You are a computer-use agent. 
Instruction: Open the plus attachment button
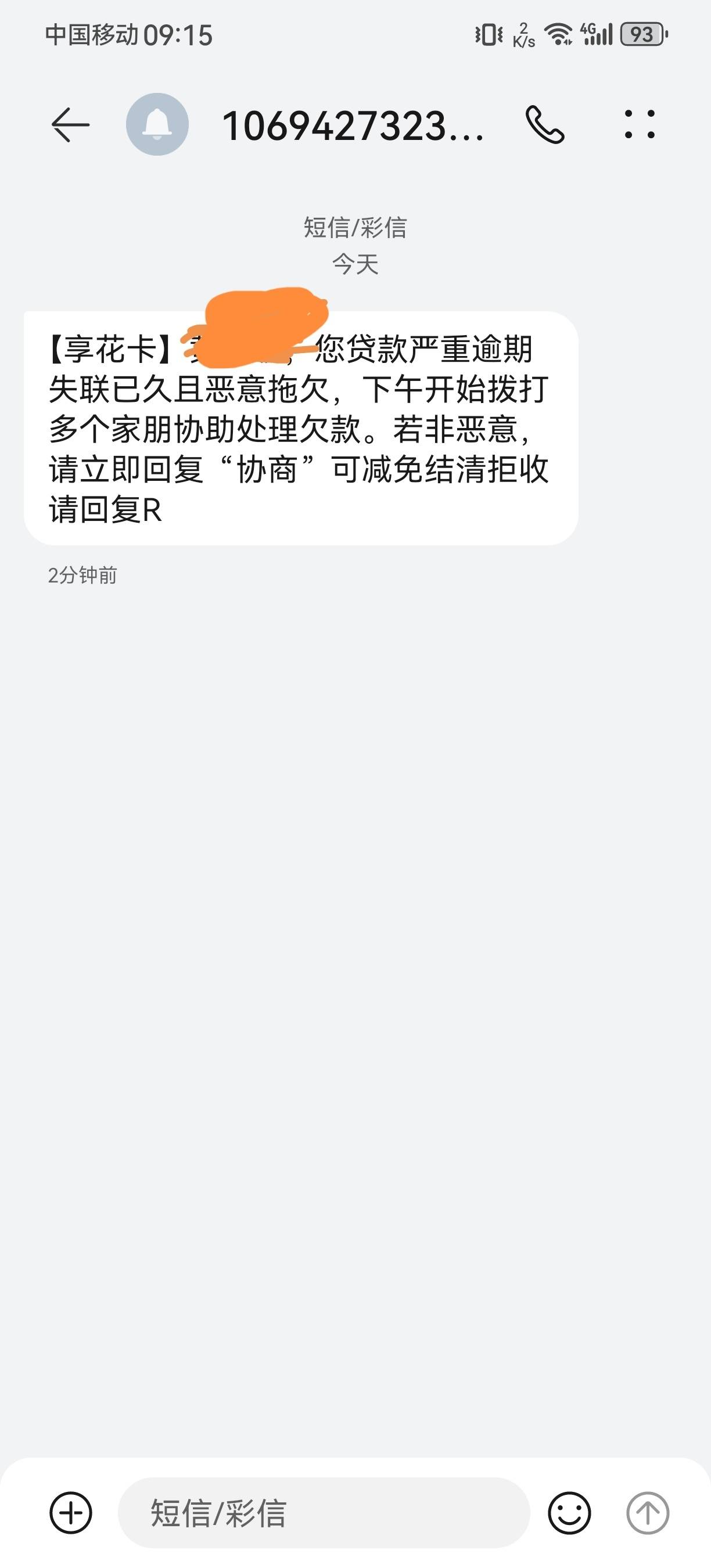point(71,1513)
